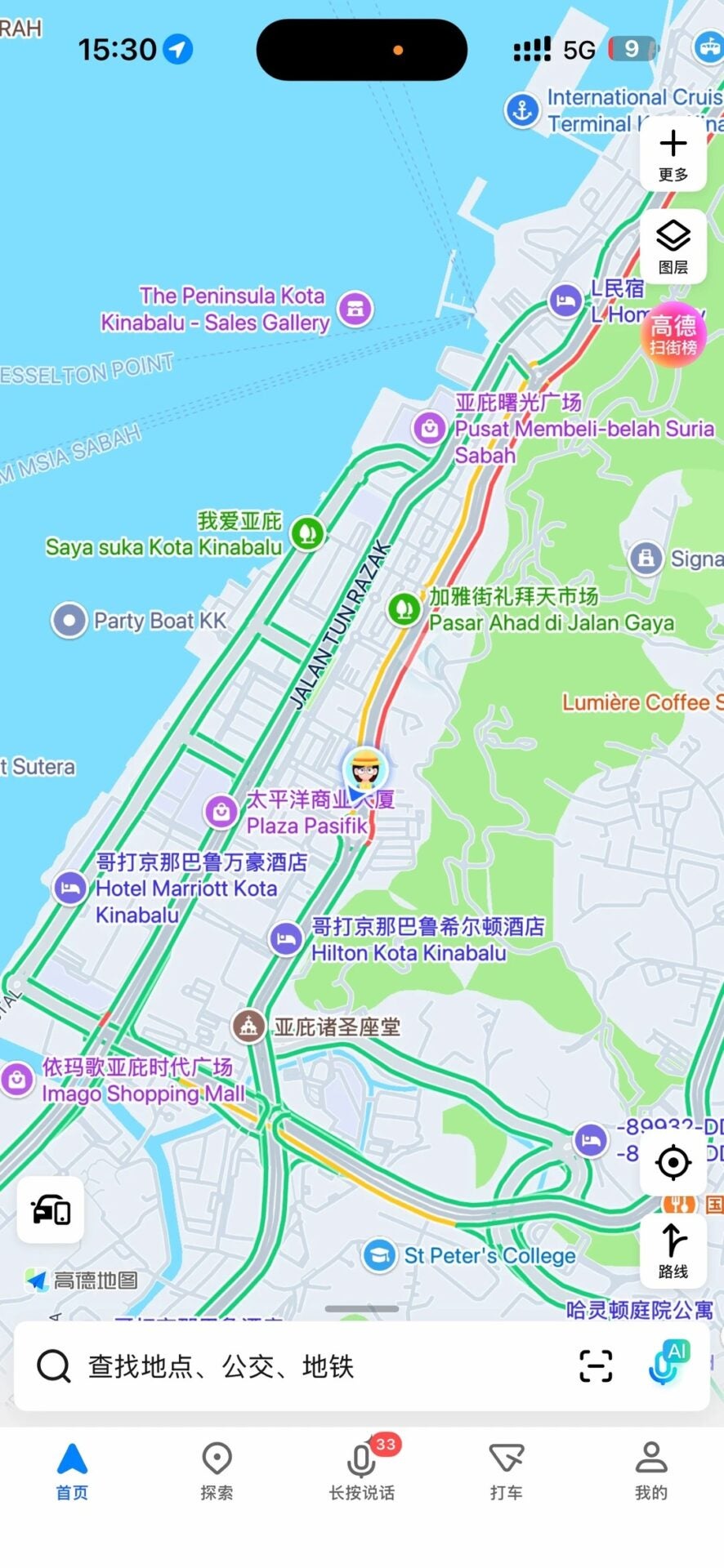This screenshot has height=1568, width=724.
Task: Enter driving mode via the car icon
Action: click(50, 1210)
